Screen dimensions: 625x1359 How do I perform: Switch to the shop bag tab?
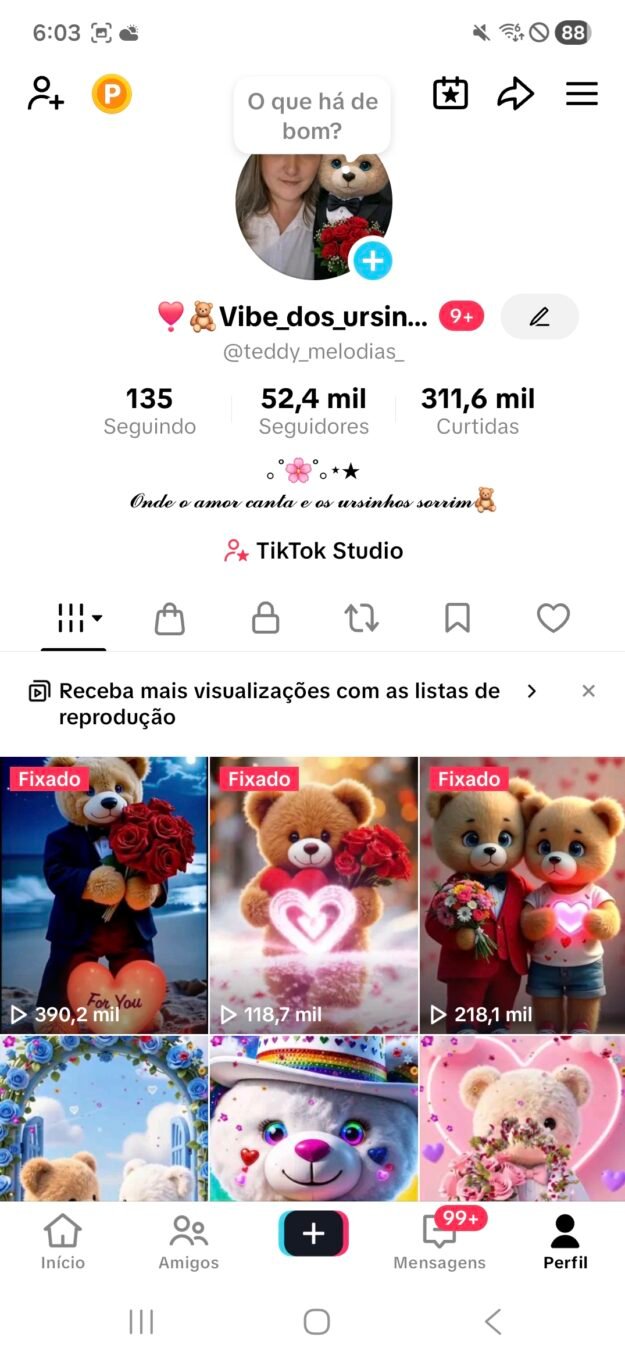(x=170, y=619)
